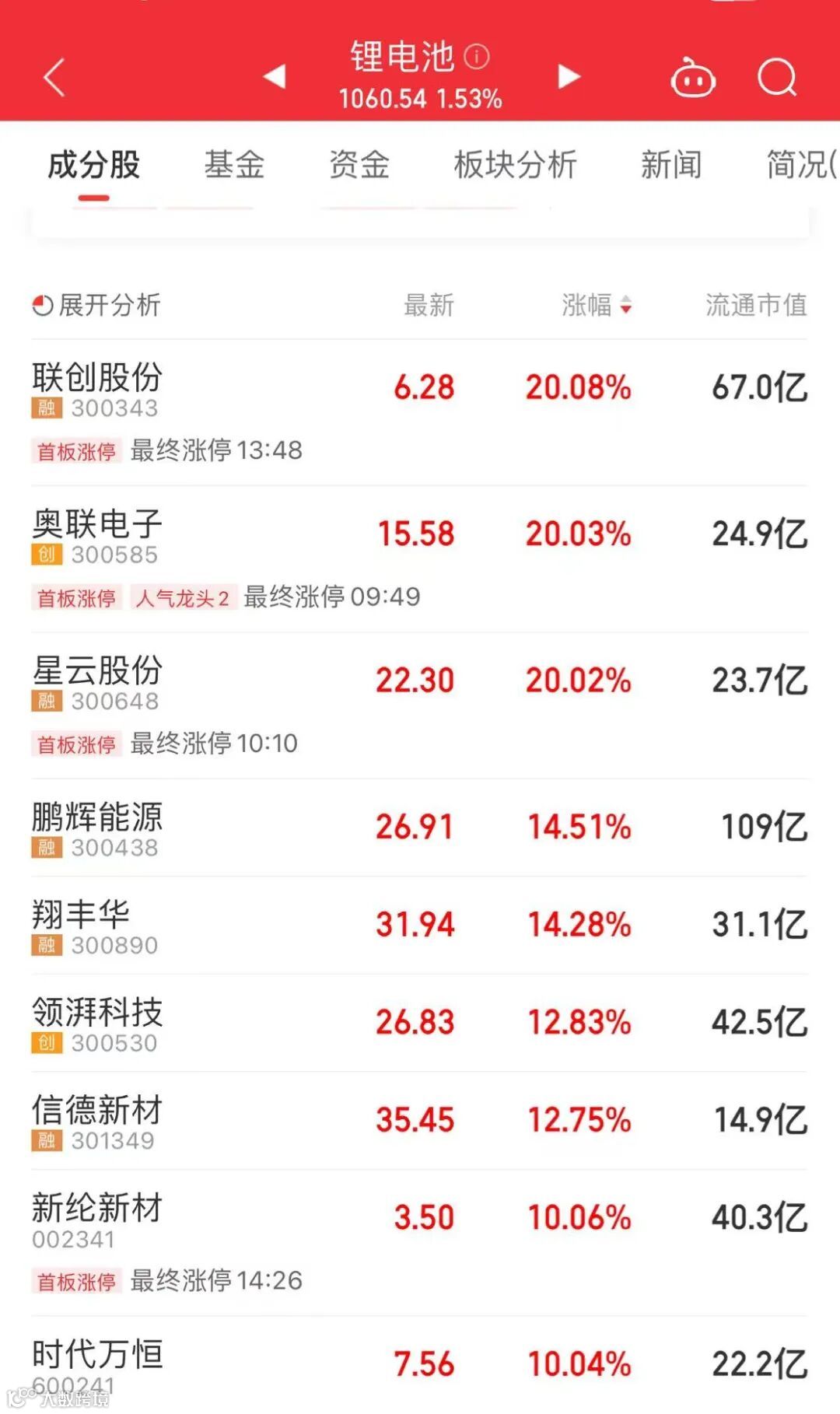Viewport: 840px width, 1414px height.
Task: Switch to the previous sector with left arrow
Action: tap(275, 76)
